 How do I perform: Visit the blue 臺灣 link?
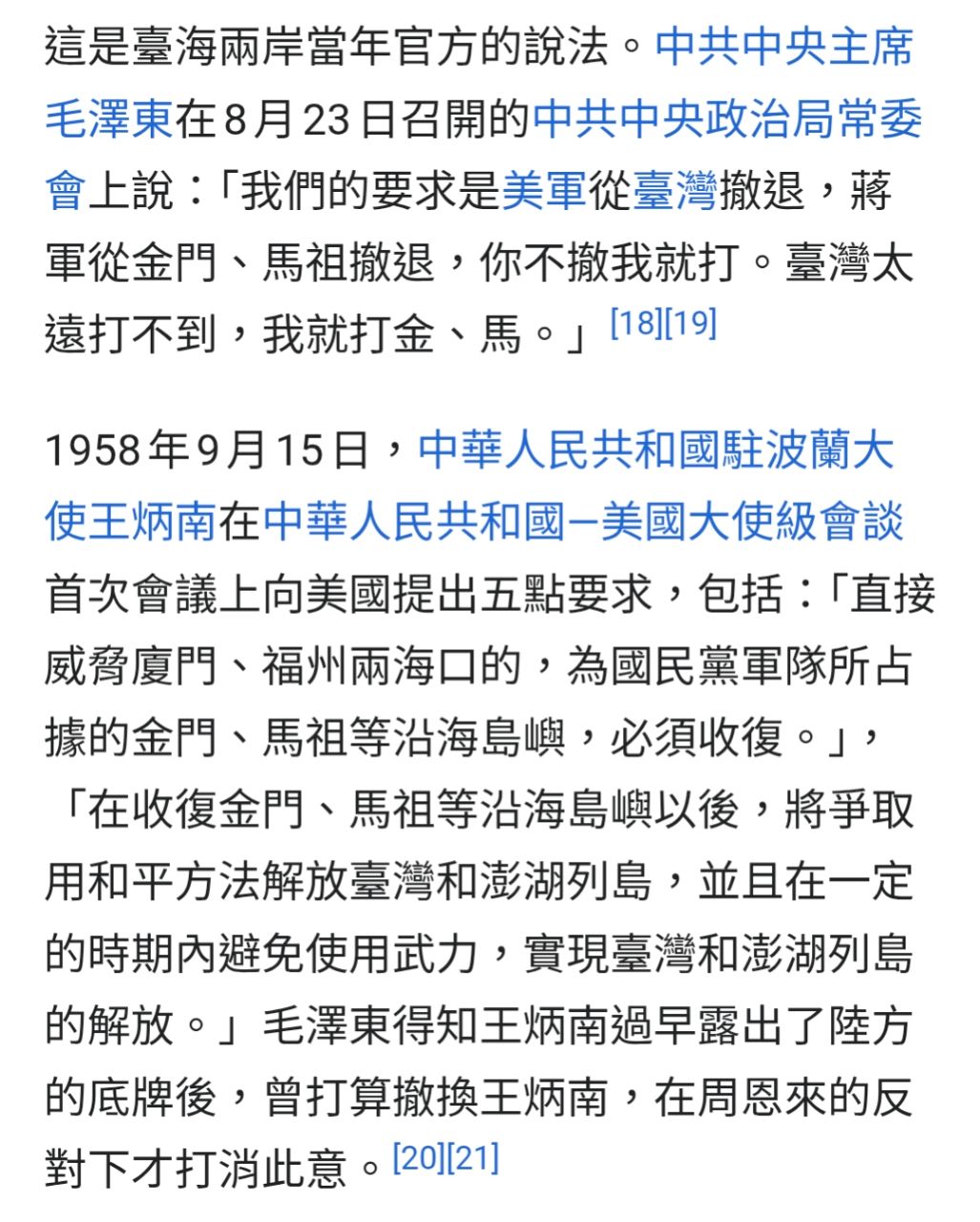674,190
